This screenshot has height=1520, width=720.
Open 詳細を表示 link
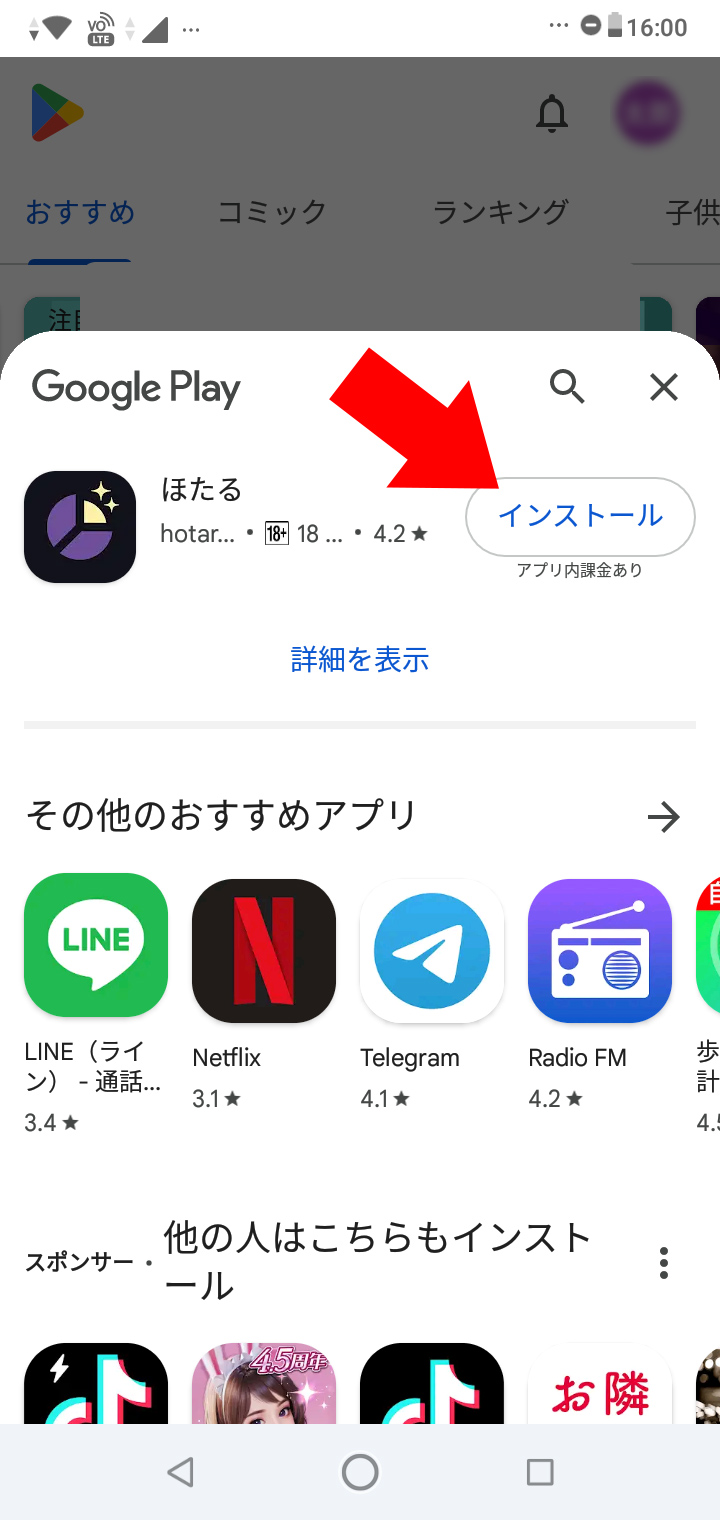coord(360,659)
